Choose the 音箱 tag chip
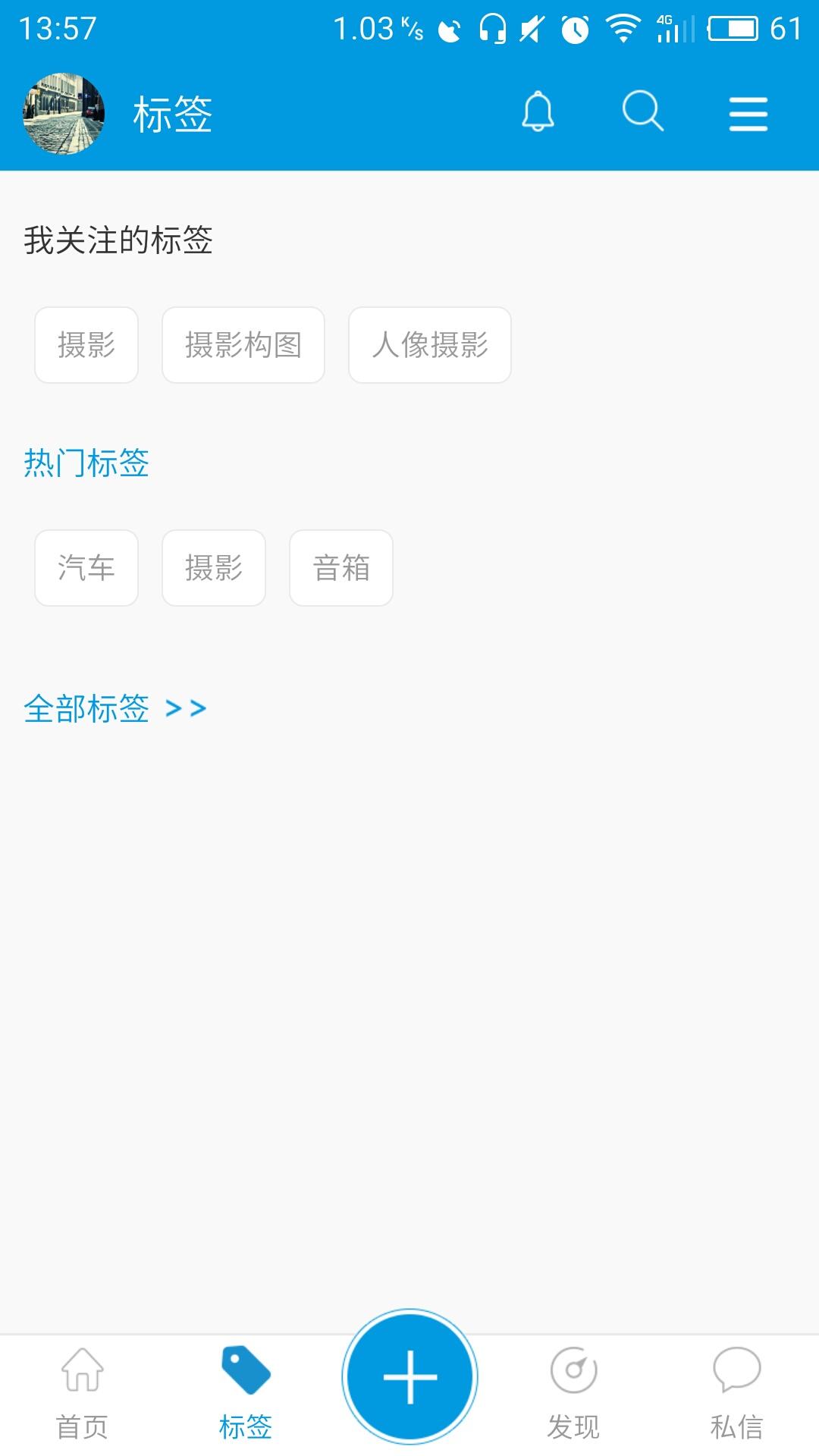 tap(341, 568)
